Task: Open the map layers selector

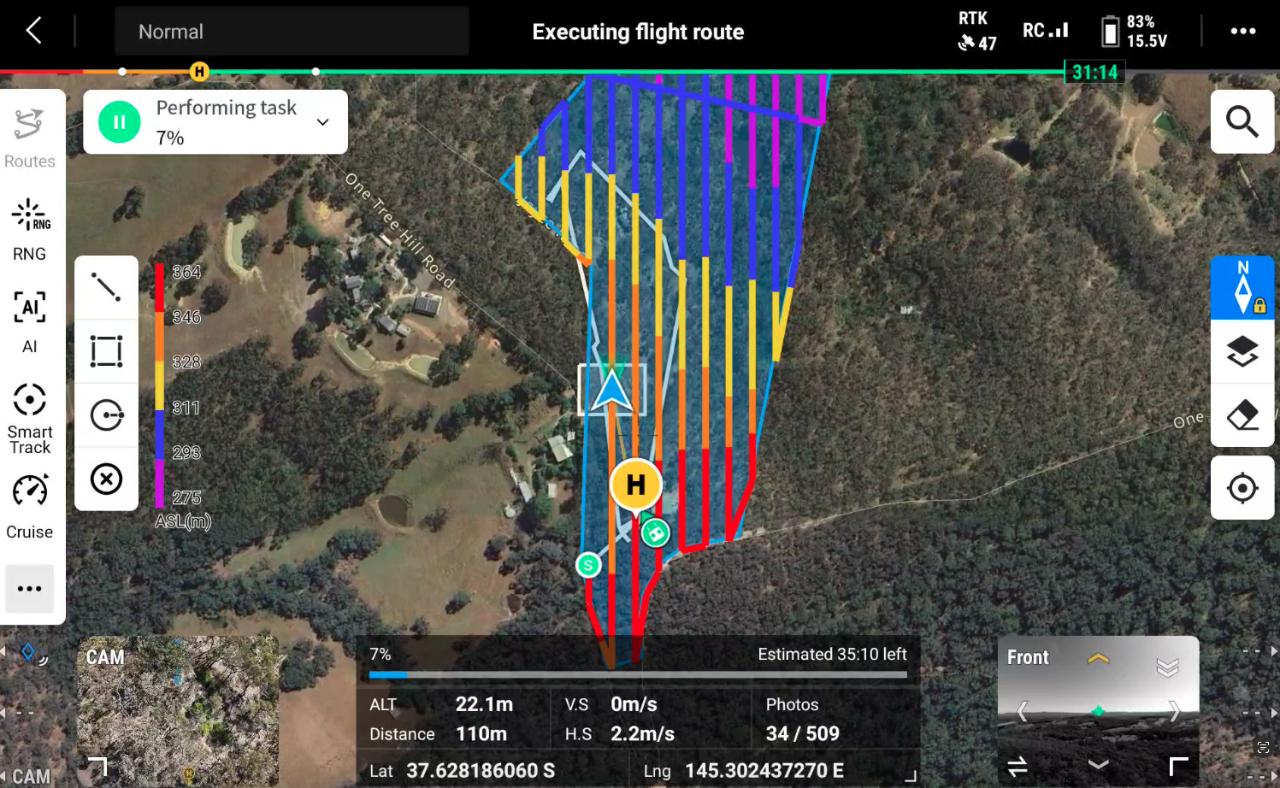Action: click(1242, 352)
